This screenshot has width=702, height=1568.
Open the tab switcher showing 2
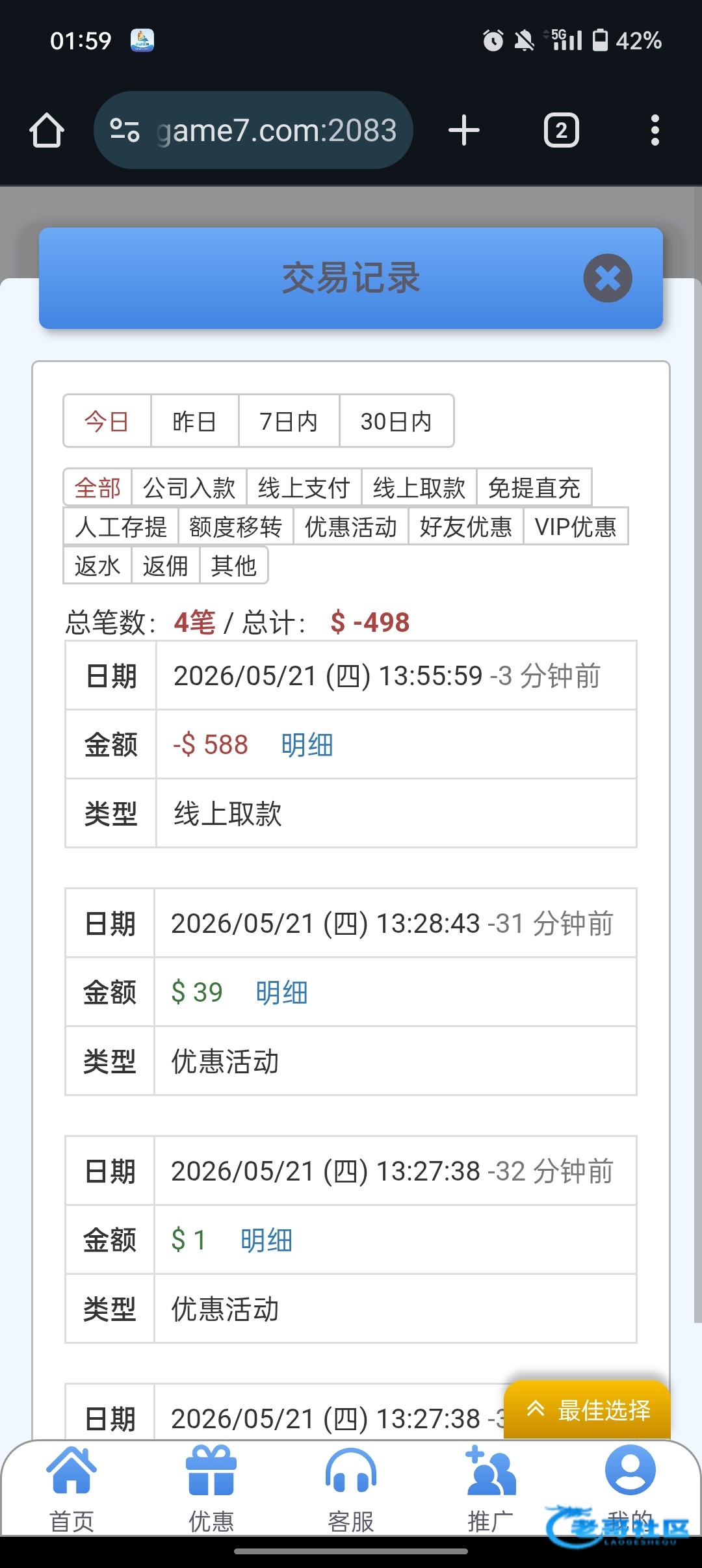pyautogui.click(x=562, y=131)
